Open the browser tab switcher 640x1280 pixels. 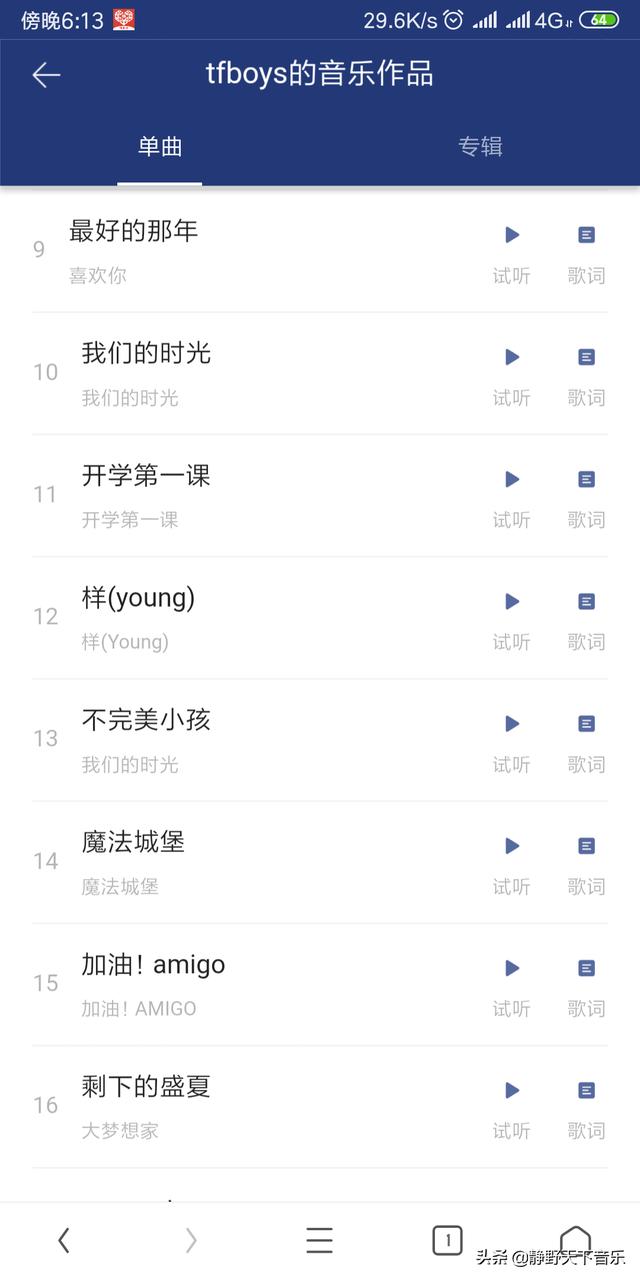tap(447, 1241)
